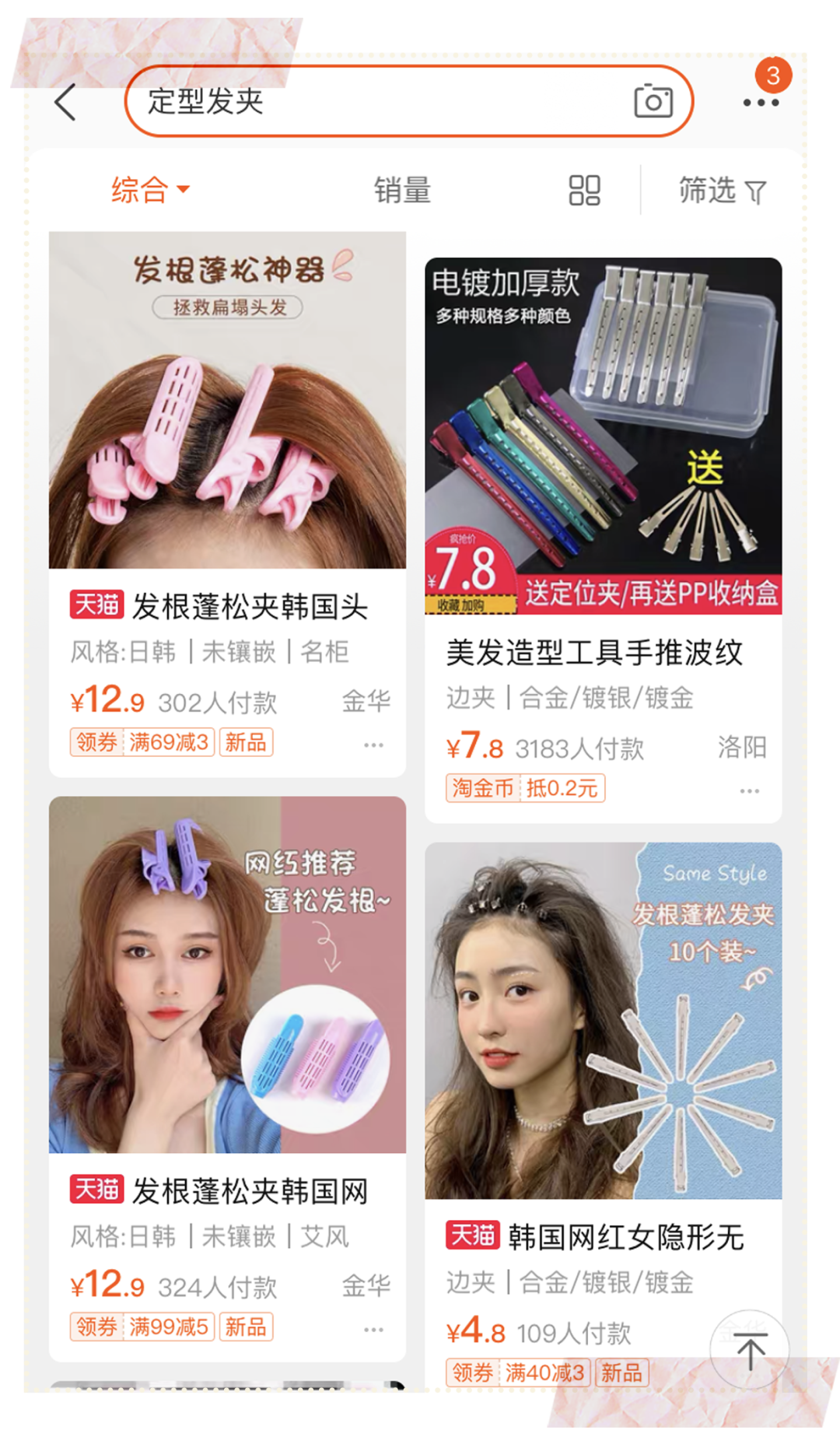
Task: Open the top three-dot more menu
Action: [x=760, y=103]
